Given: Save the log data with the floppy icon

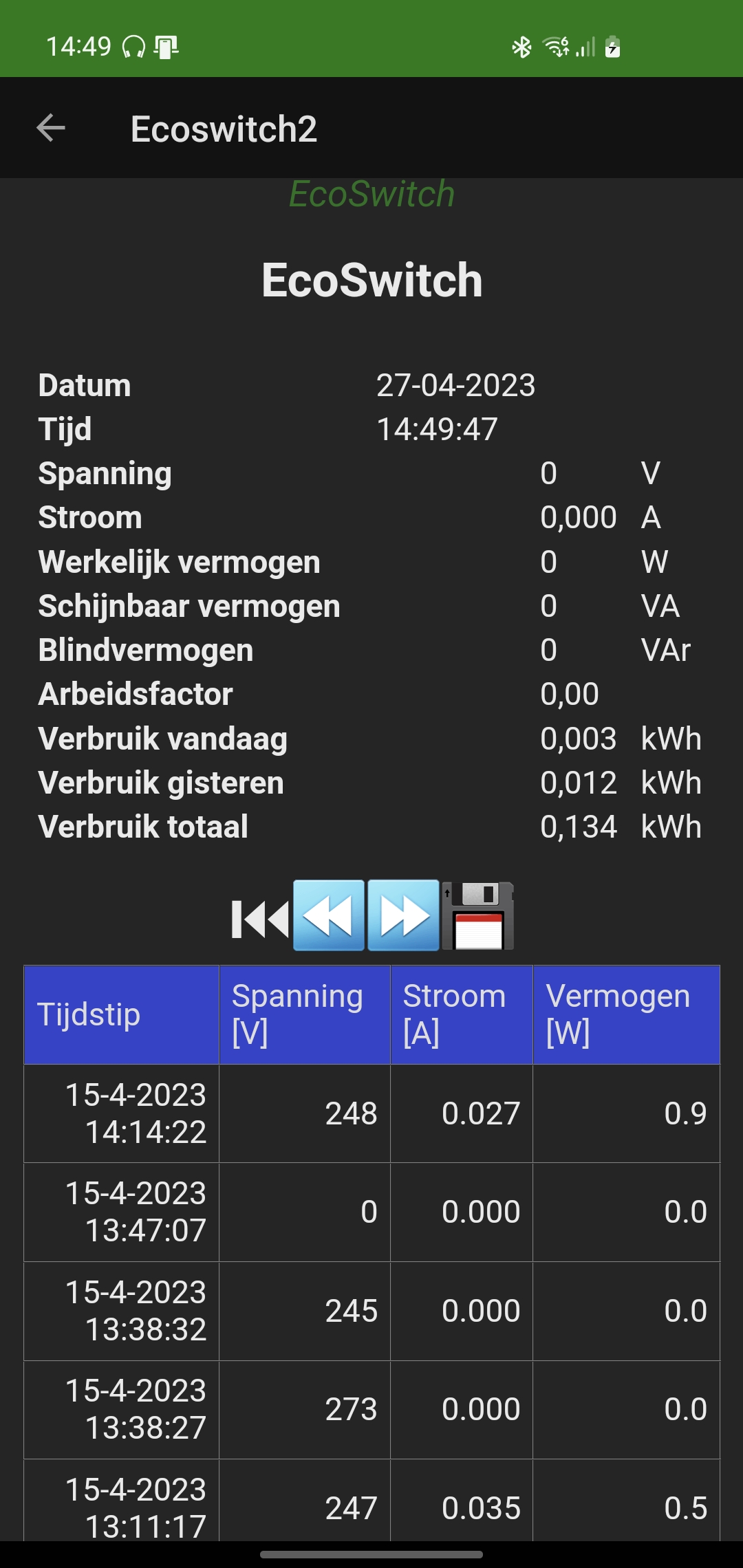Looking at the screenshot, I should 478,915.
